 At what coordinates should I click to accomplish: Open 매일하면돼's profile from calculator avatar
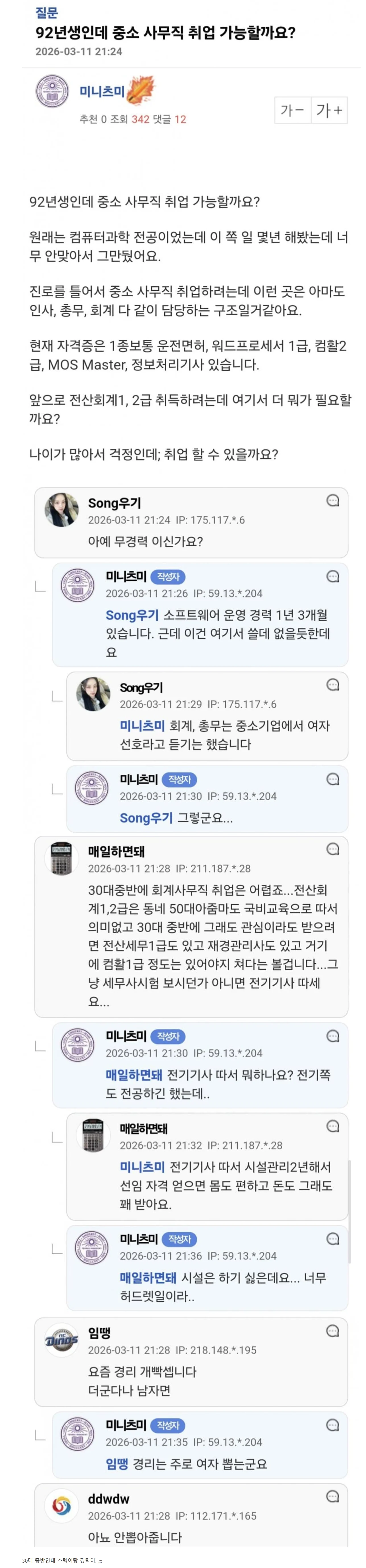click(61, 859)
